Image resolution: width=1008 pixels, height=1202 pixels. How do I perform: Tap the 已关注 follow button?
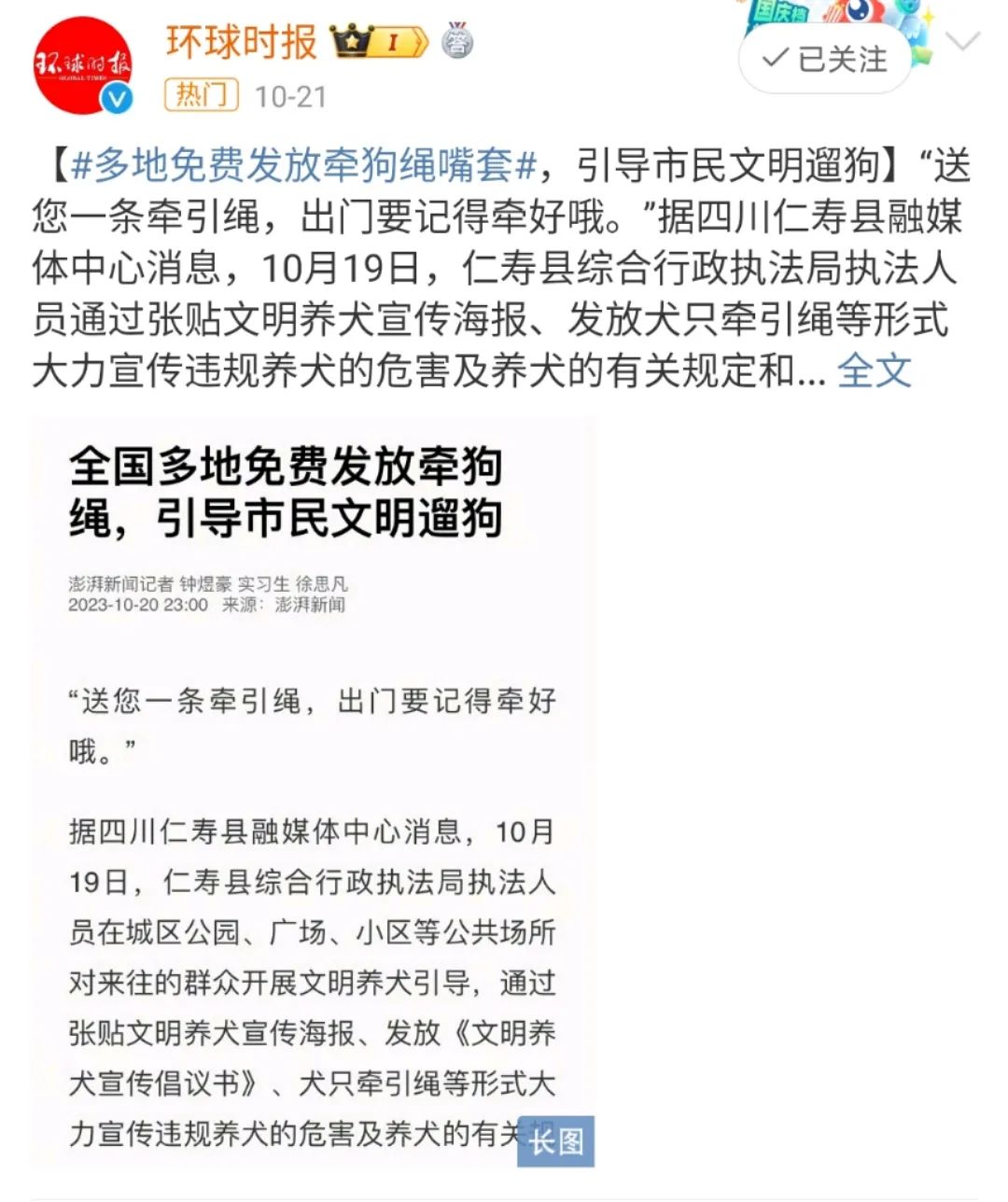825,59
